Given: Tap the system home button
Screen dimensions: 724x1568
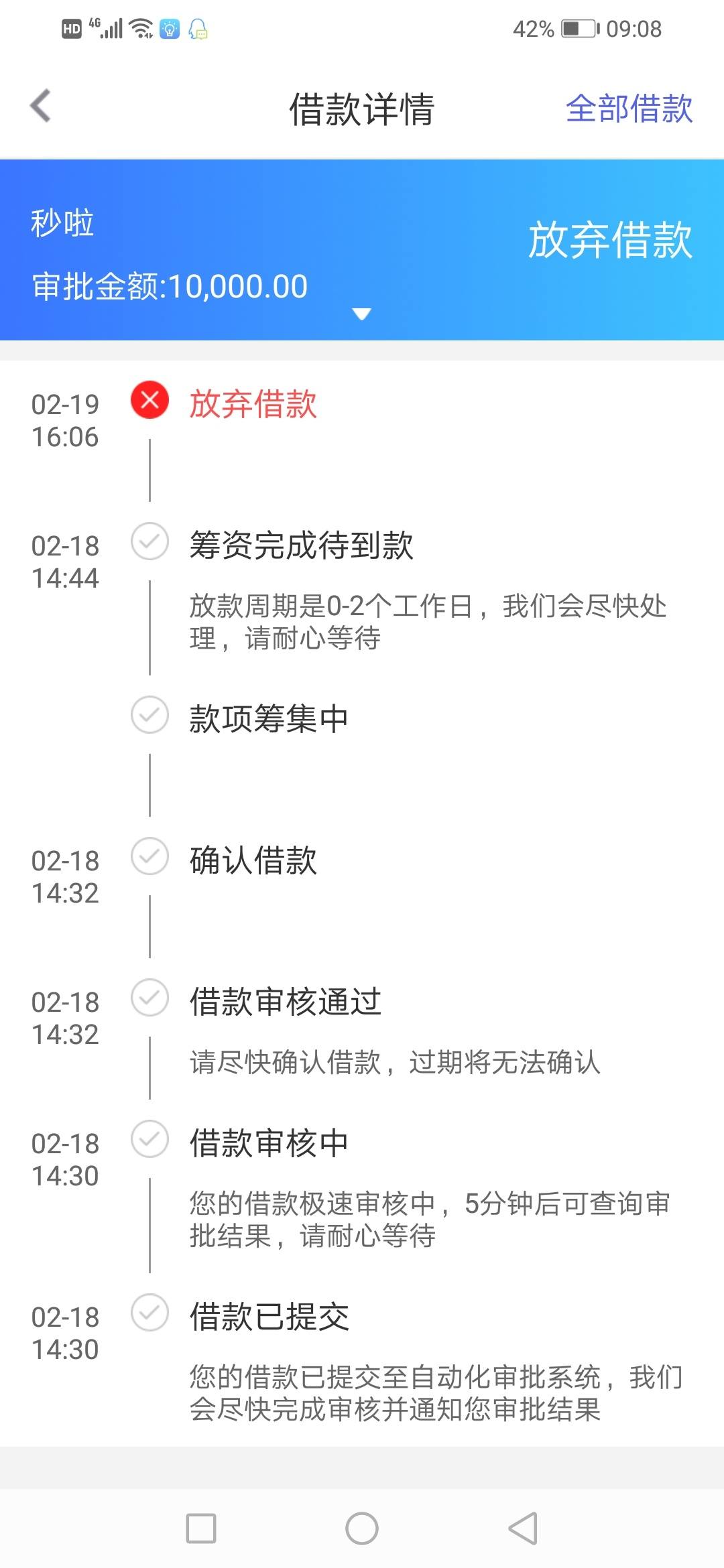Looking at the screenshot, I should point(362,1528).
